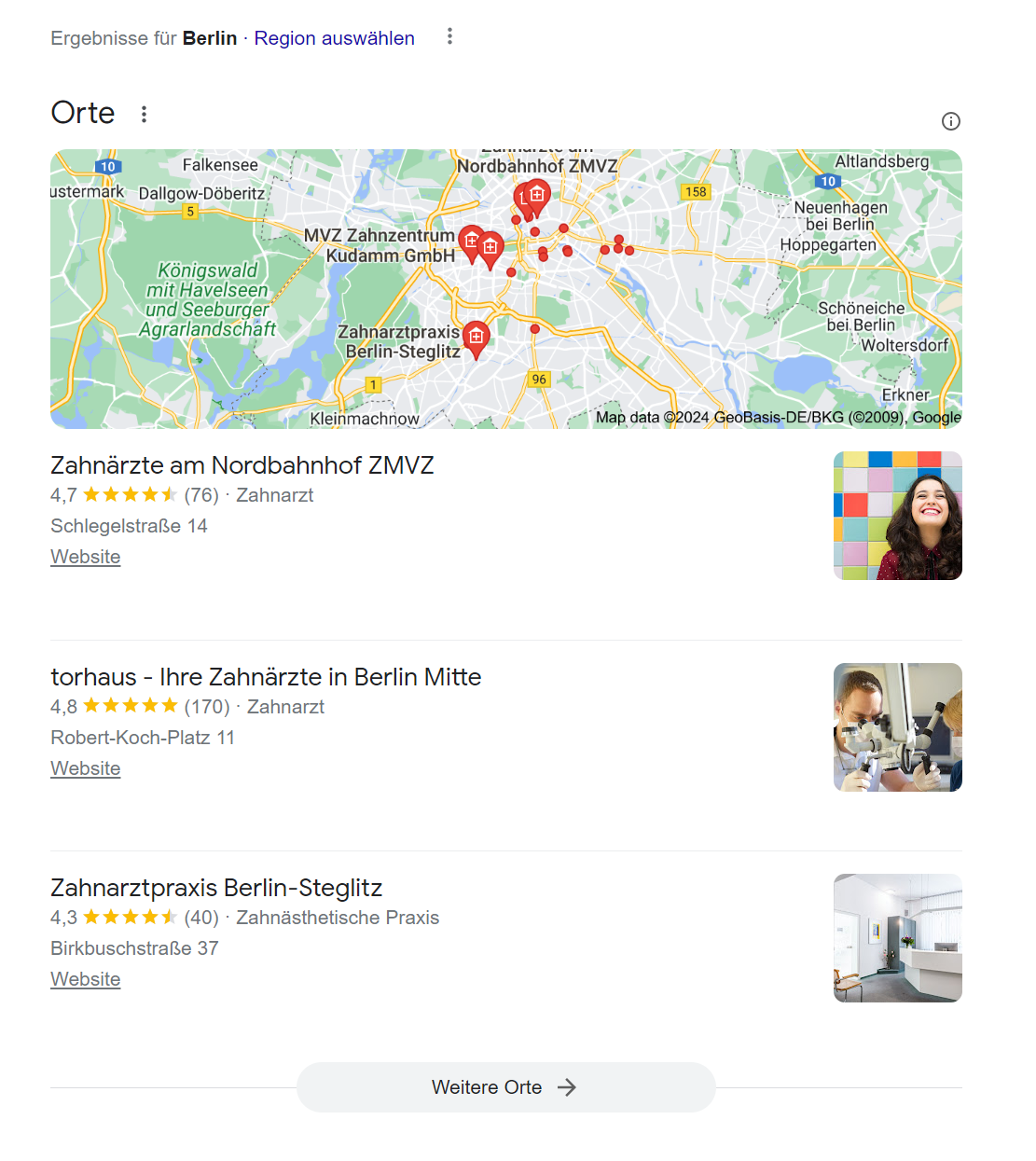1036x1161 pixels.
Task: View the torhaus dentist photo
Action: 897,727
